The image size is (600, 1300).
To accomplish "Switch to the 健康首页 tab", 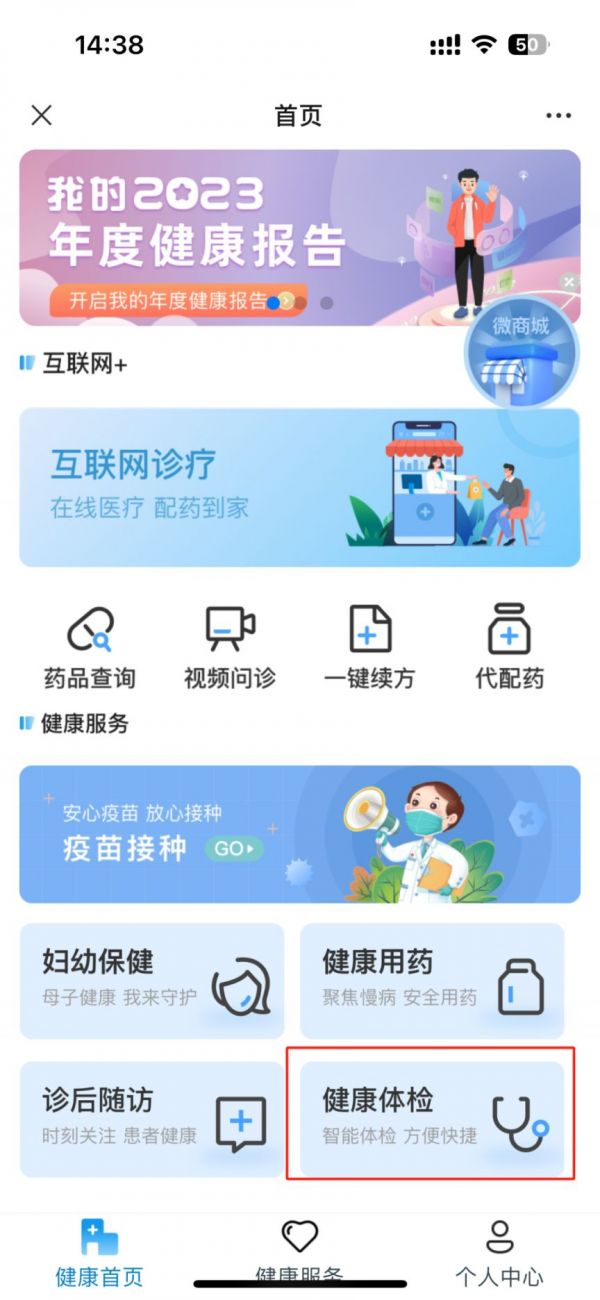I will tap(99, 1253).
